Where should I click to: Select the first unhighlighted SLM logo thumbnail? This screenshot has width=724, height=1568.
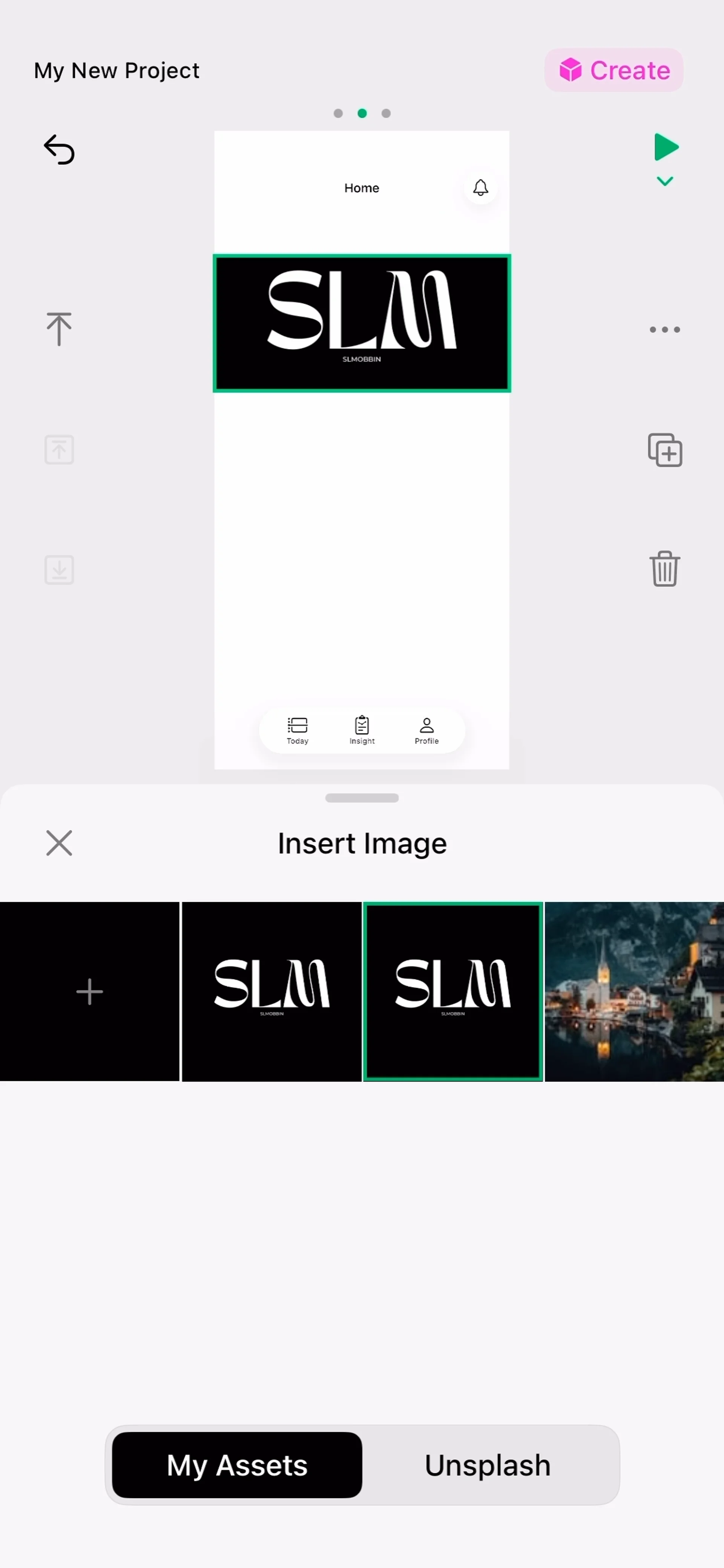click(x=271, y=992)
